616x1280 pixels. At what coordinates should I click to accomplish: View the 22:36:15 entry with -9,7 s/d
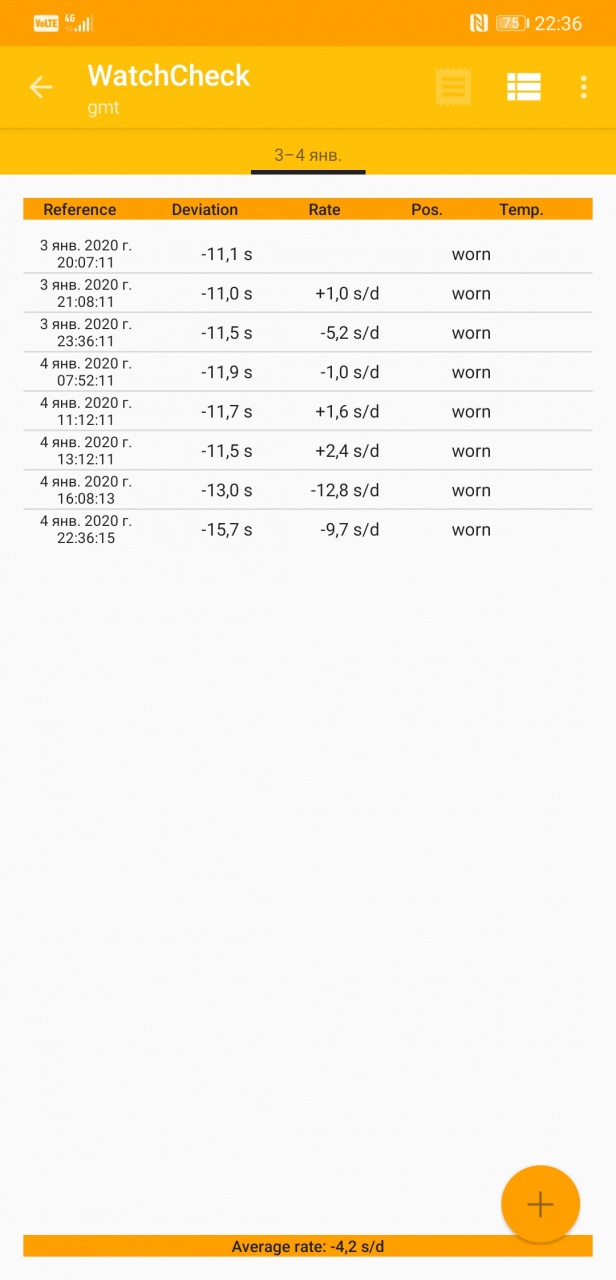pyautogui.click(x=308, y=530)
